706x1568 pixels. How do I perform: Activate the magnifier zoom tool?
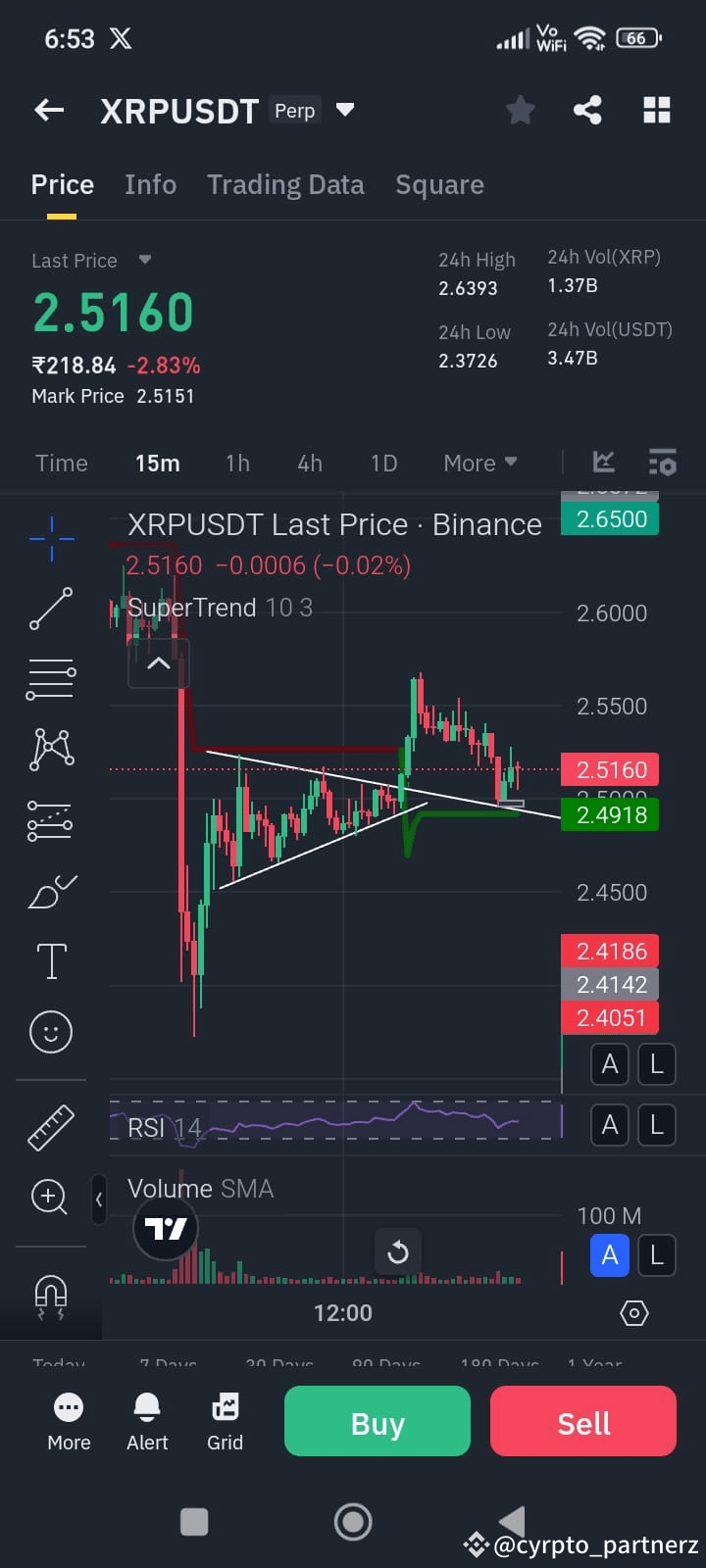pyautogui.click(x=51, y=1198)
